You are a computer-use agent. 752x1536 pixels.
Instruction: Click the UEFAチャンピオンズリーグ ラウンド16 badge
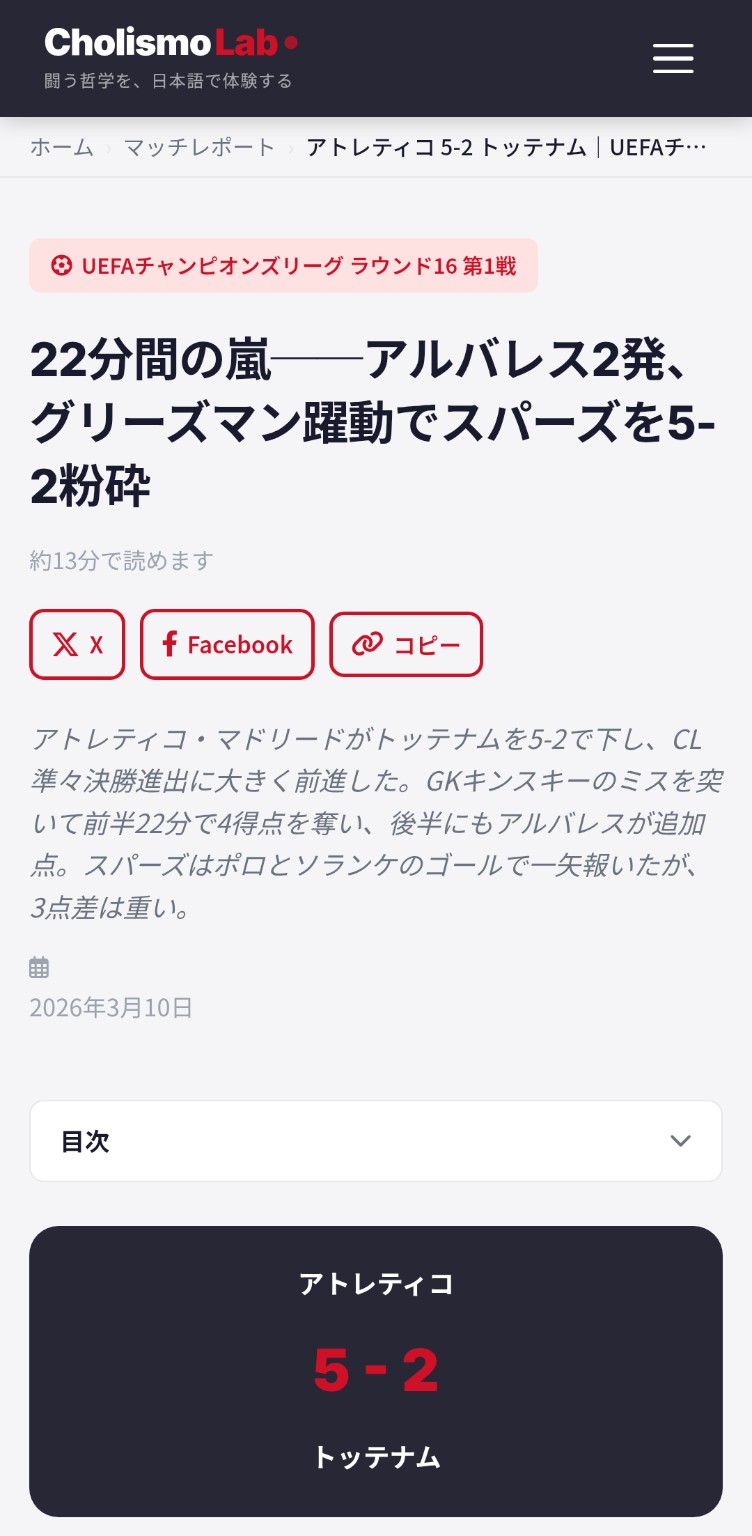[283, 266]
